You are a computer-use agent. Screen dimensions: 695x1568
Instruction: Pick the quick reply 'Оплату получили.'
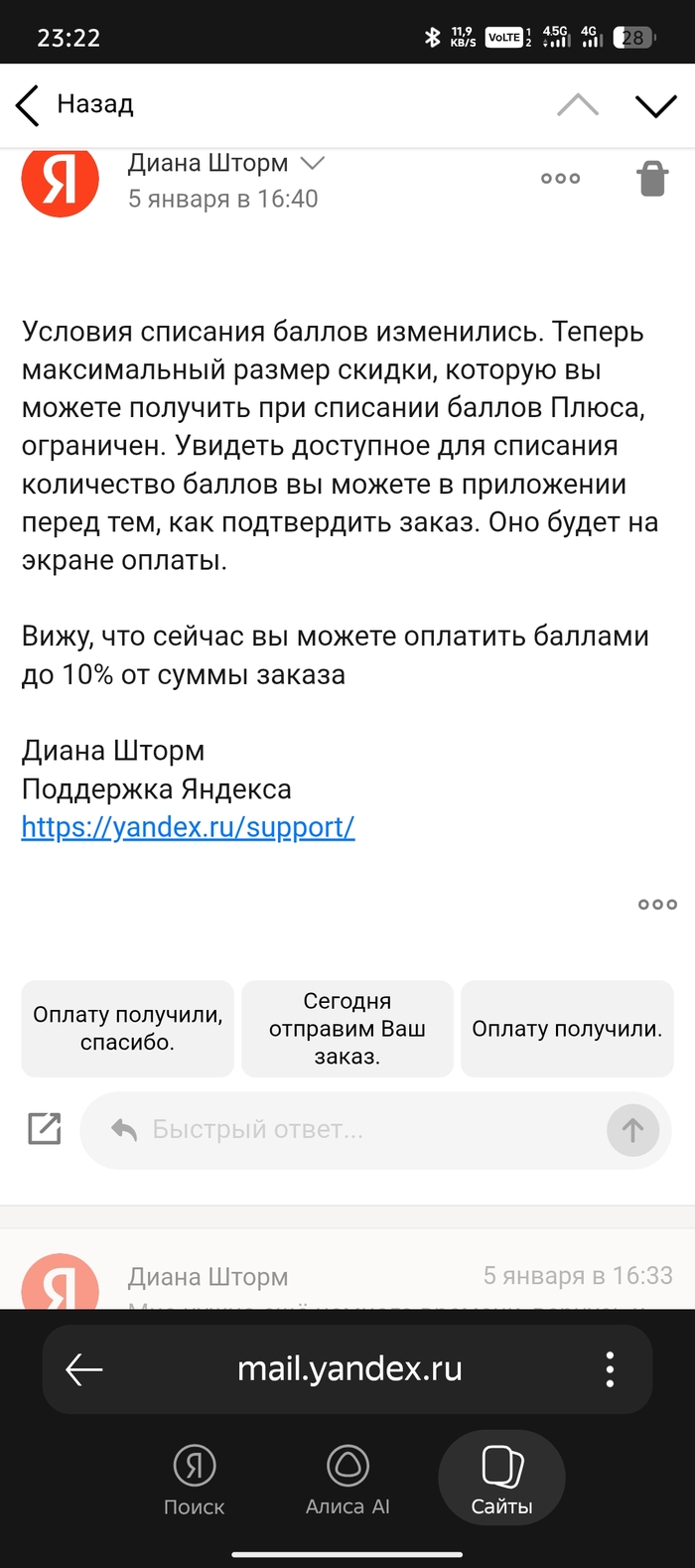pyautogui.click(x=567, y=1029)
